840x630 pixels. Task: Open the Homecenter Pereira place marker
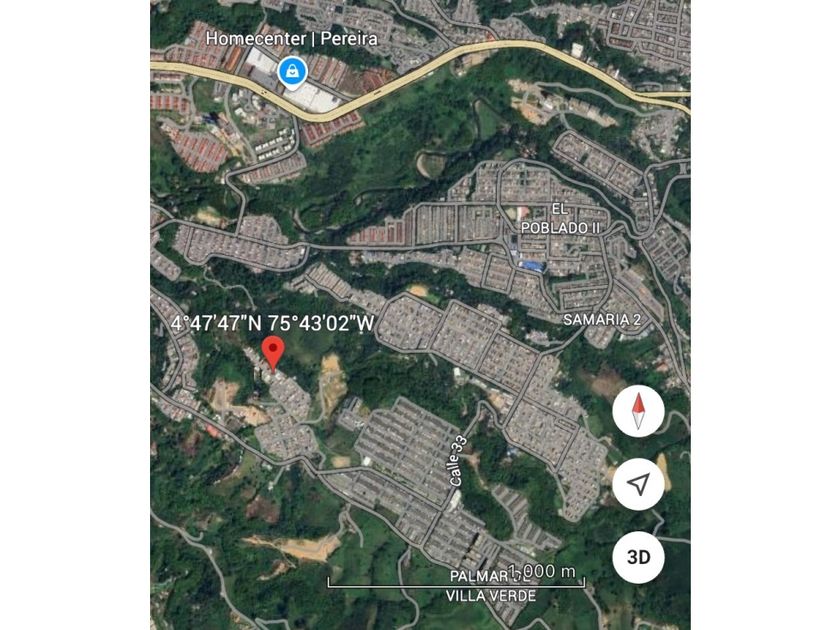[292, 71]
